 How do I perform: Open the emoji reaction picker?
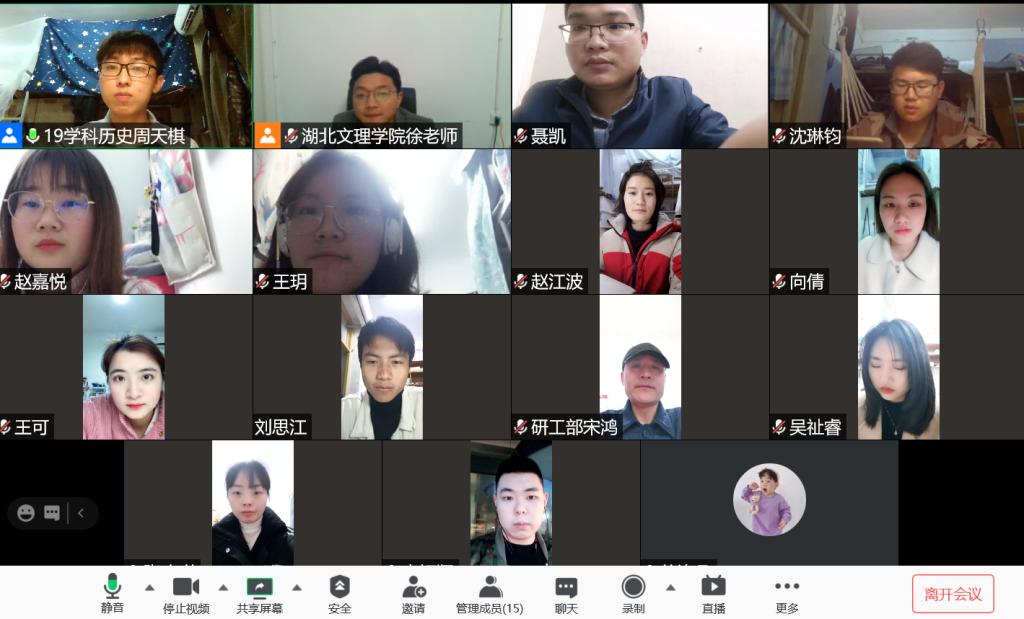click(x=26, y=513)
